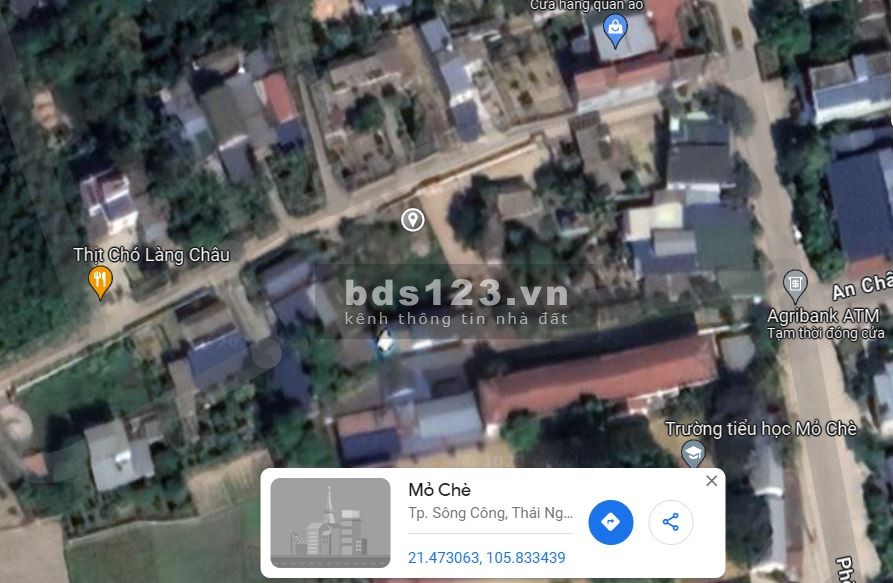This screenshot has width=893, height=583.
Task: Get directions to Mỏ Chè
Action: point(610,522)
